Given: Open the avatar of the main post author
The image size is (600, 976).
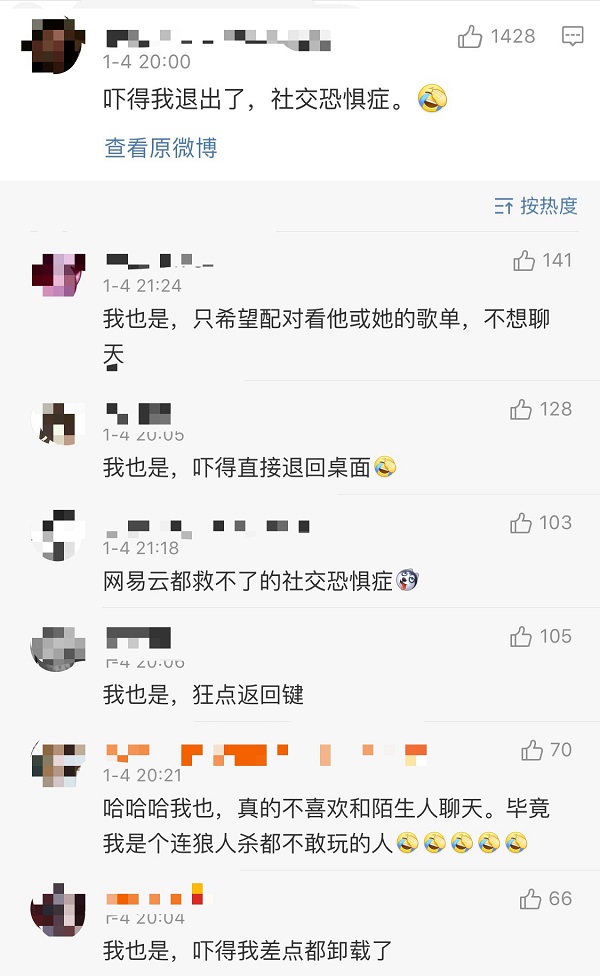Looking at the screenshot, I should pyautogui.click(x=49, y=46).
